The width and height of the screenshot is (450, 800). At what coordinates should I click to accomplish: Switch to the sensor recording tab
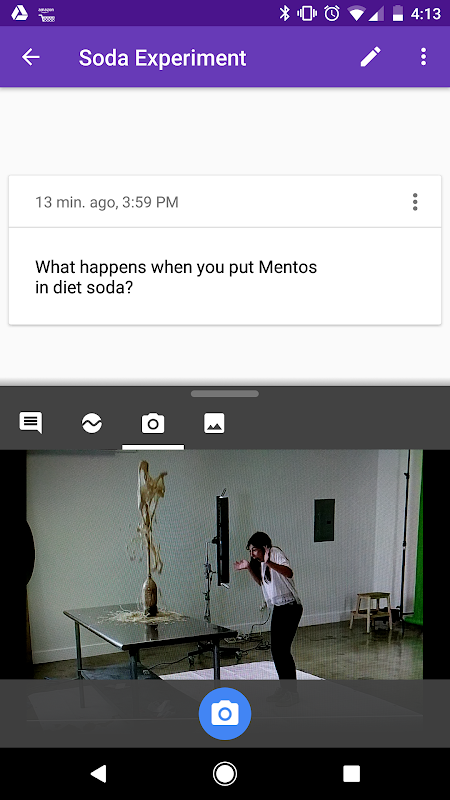pyautogui.click(x=92, y=423)
